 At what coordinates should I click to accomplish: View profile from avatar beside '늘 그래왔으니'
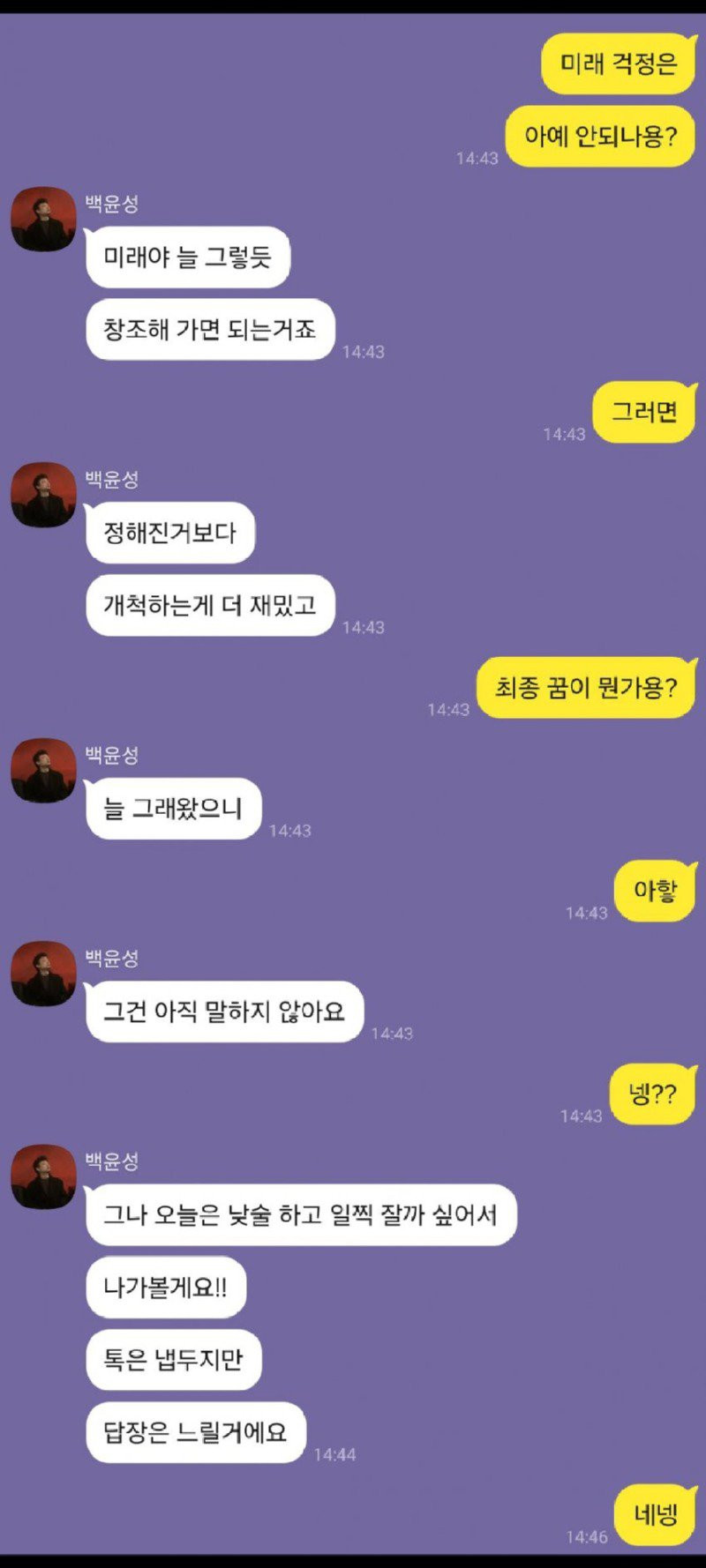tap(43, 770)
